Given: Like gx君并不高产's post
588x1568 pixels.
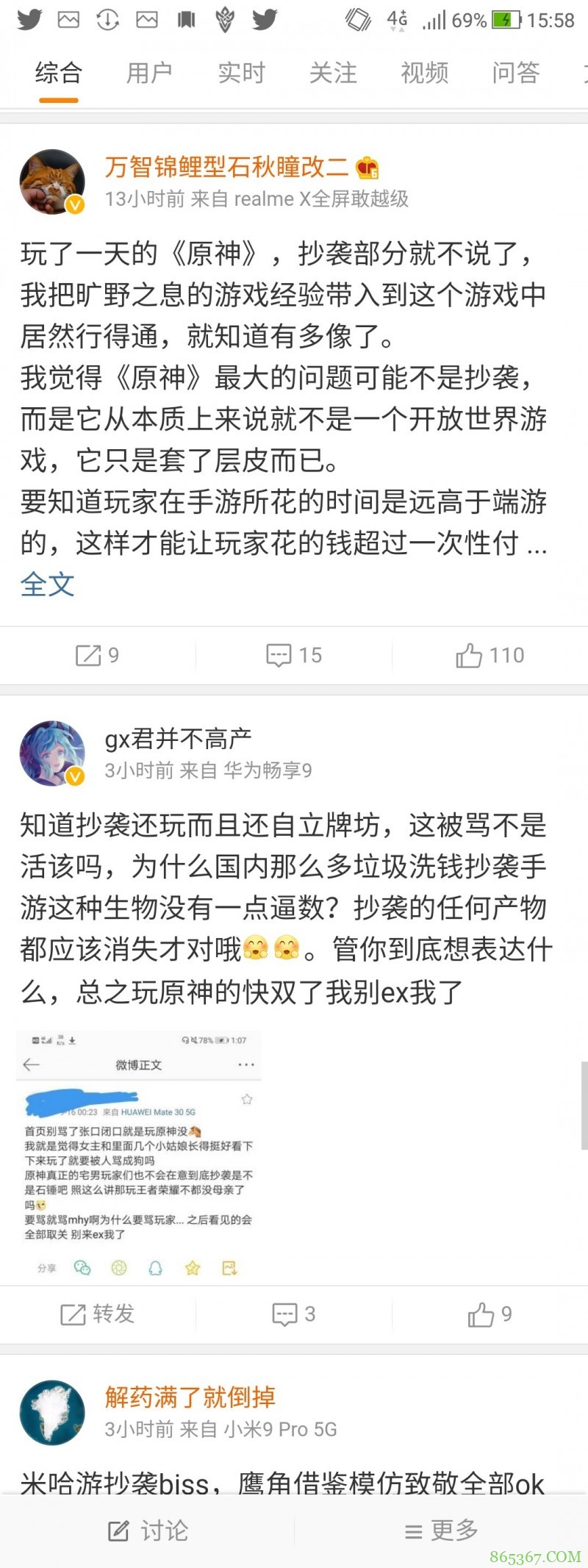Looking at the screenshot, I should click(490, 1314).
